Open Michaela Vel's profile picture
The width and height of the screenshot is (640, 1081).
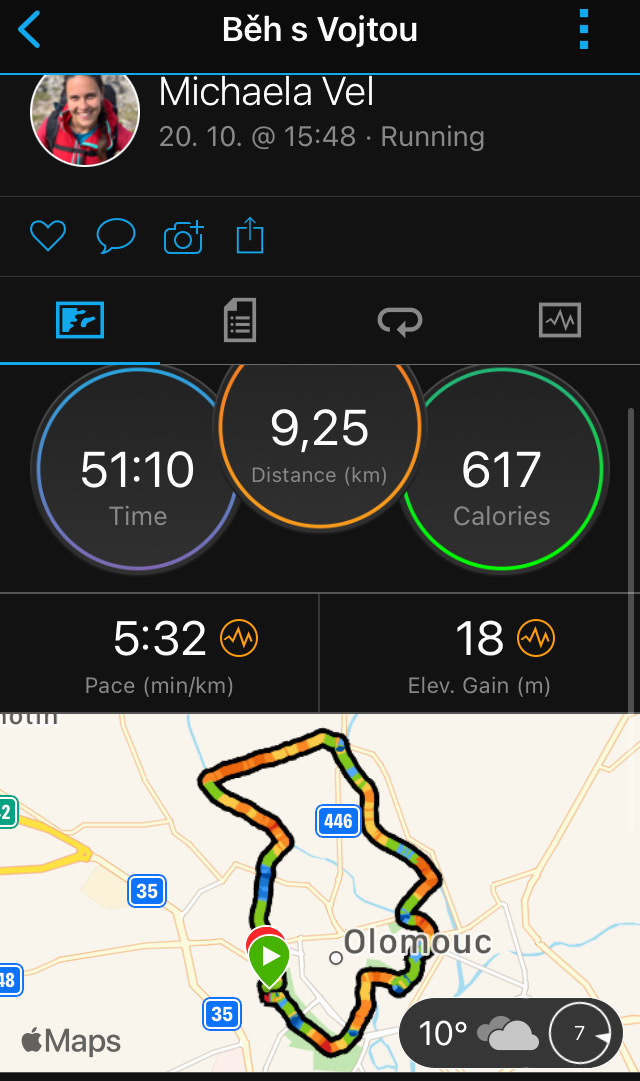point(85,120)
